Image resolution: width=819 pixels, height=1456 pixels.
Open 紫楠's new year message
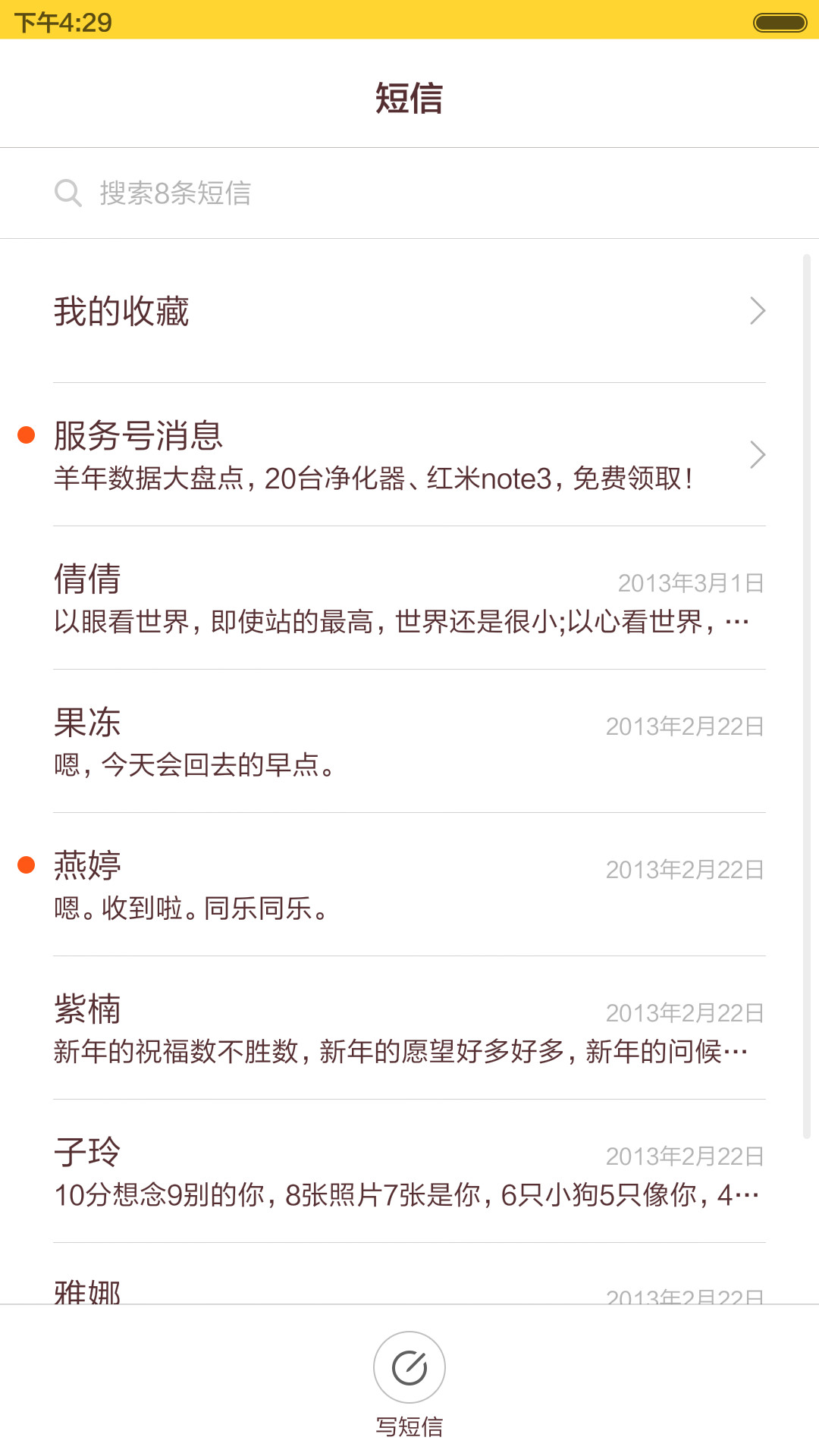coord(409,1028)
